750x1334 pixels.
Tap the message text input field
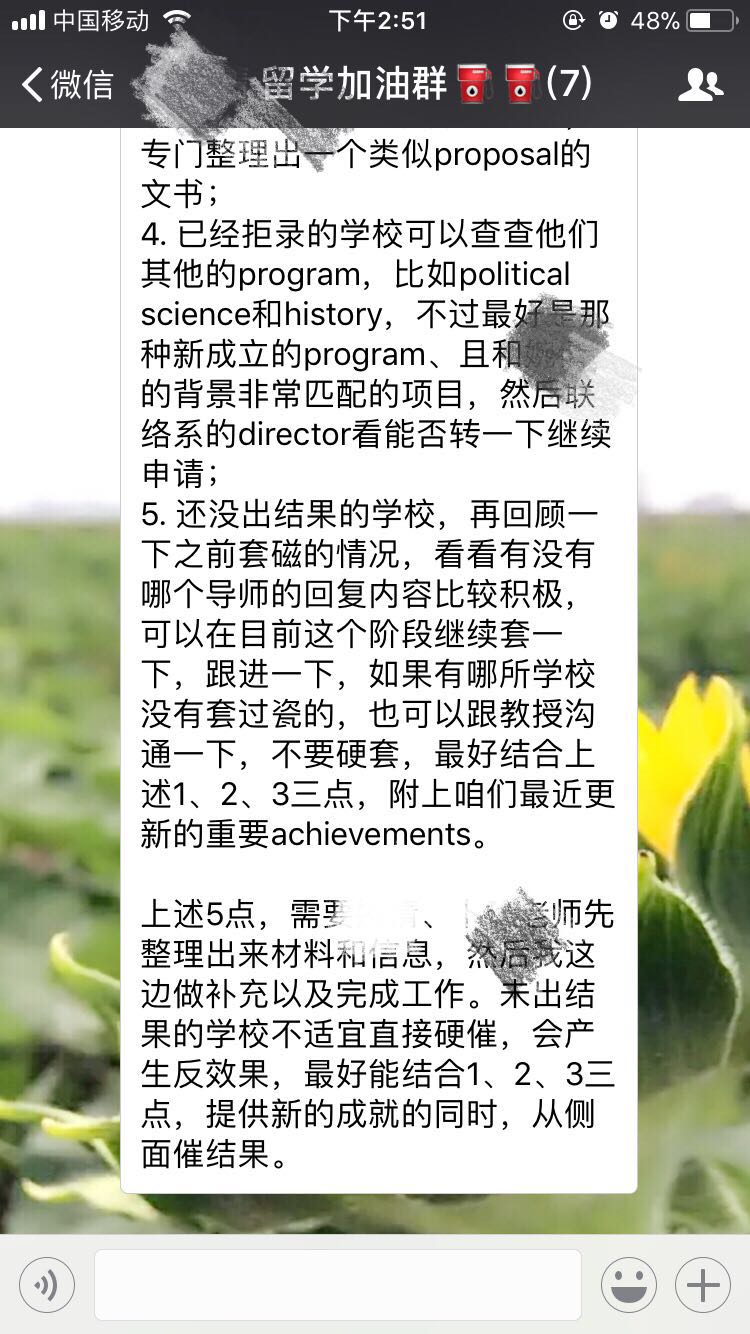(338, 1285)
